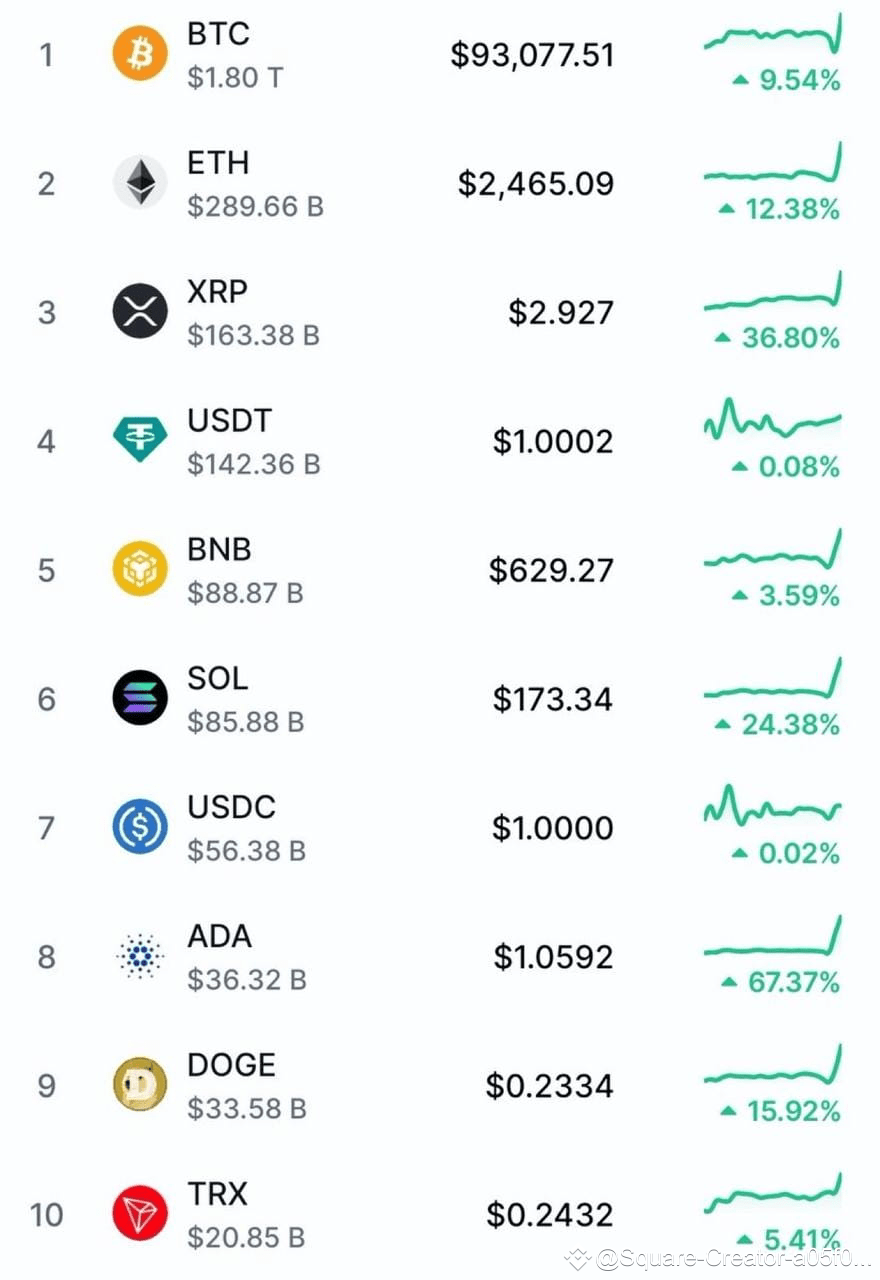Image resolution: width=880 pixels, height=1280 pixels.
Task: Open the DOGE row
Action: pyautogui.click(x=440, y=1086)
